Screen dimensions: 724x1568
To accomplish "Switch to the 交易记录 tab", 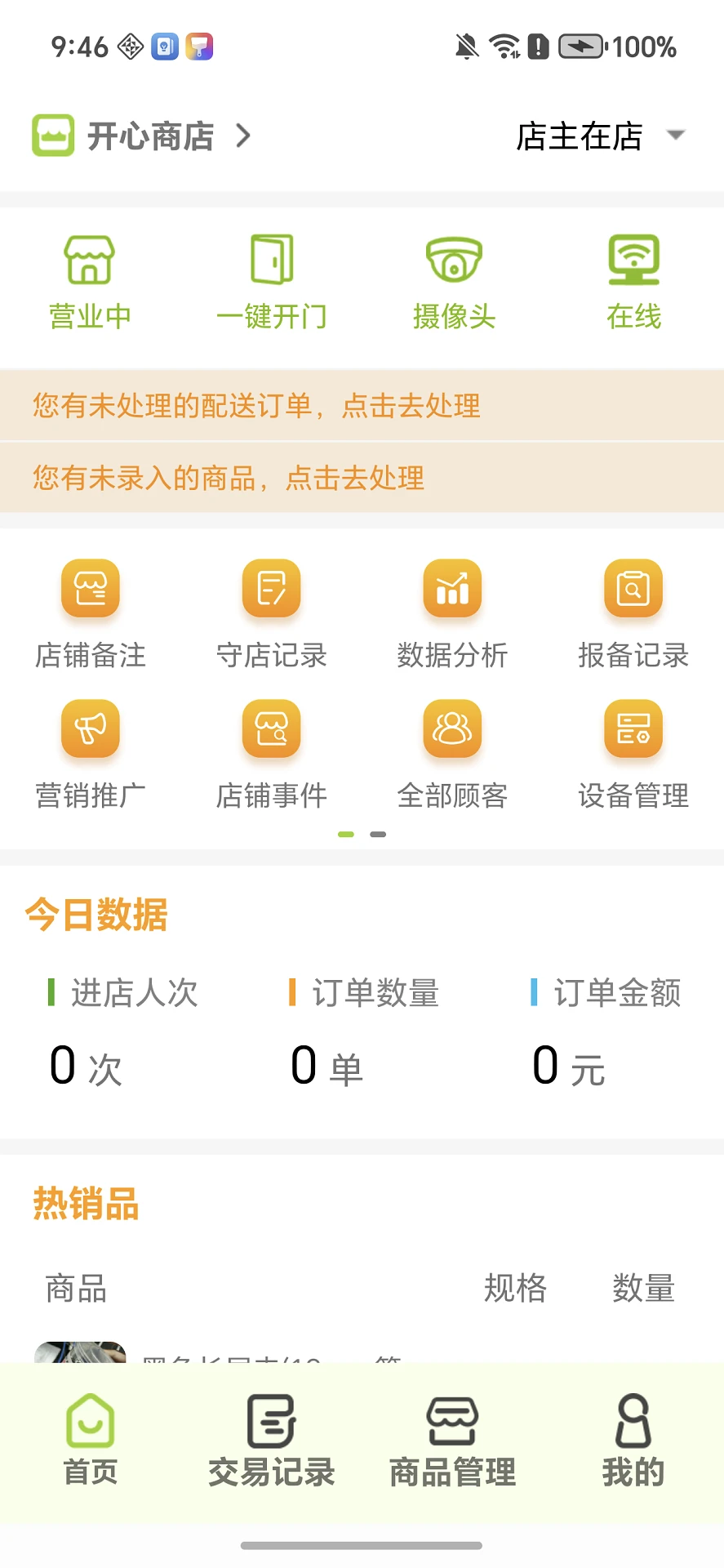I will pyautogui.click(x=271, y=1441).
